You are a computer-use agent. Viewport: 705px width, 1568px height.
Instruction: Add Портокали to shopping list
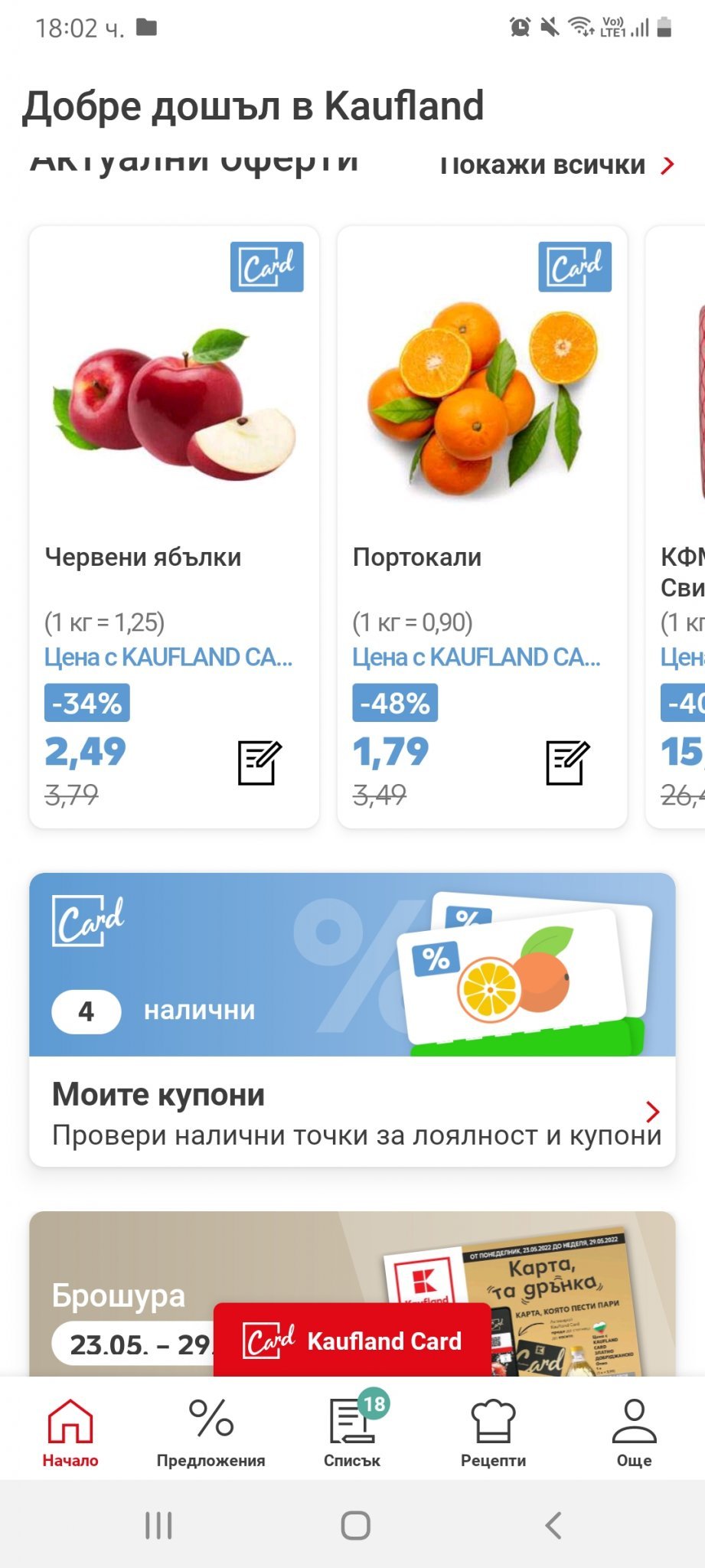567,763
